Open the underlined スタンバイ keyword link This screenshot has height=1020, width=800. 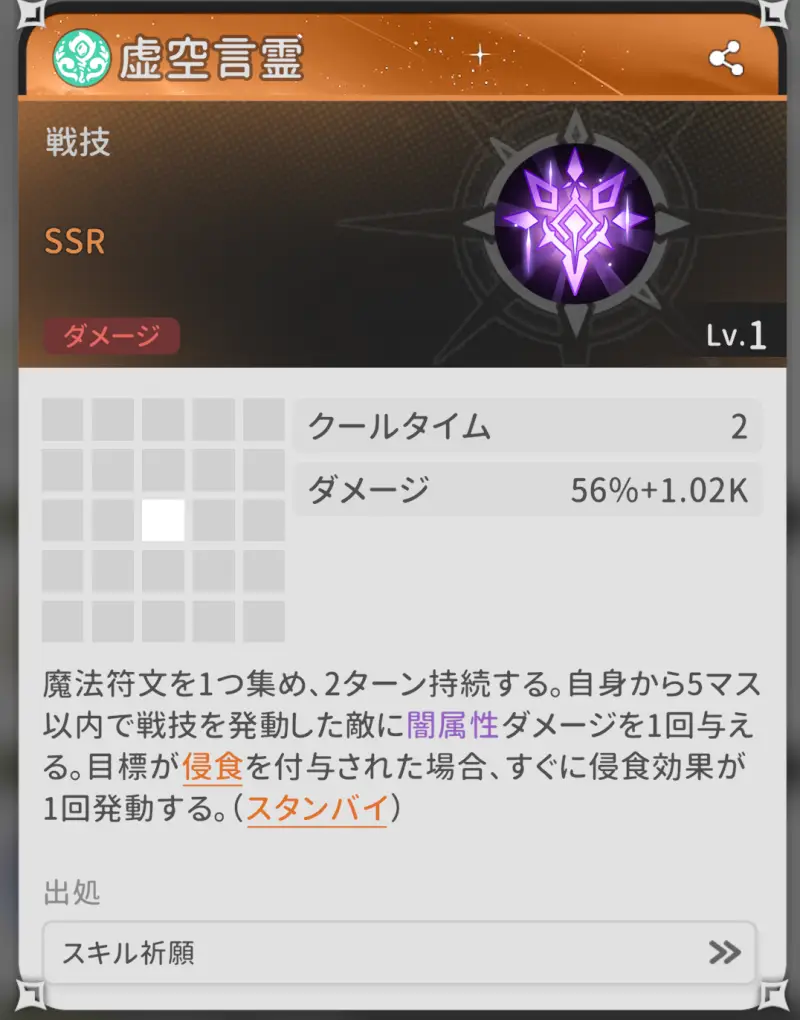click(x=316, y=809)
